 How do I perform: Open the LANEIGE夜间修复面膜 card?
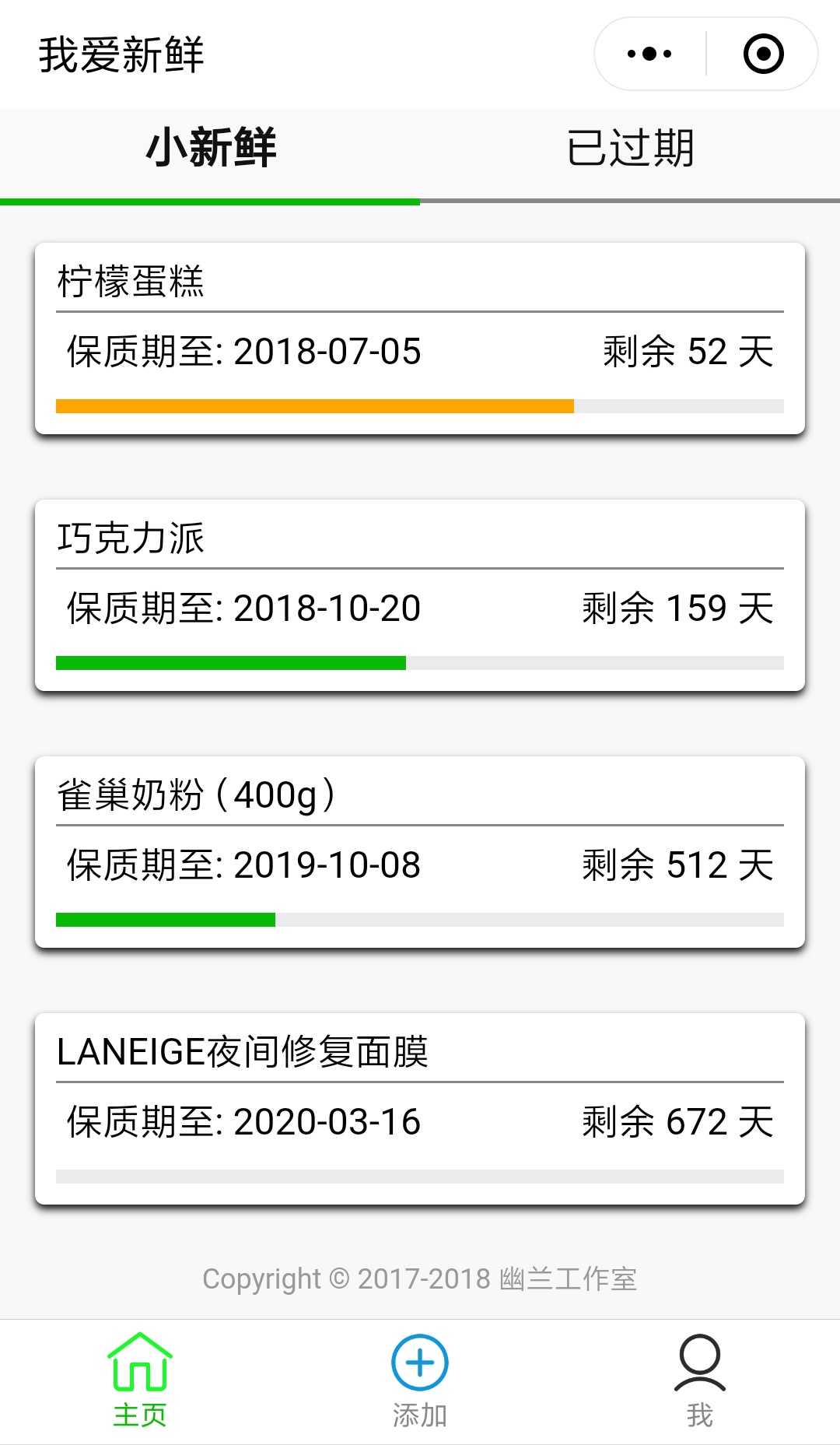[420, 1109]
